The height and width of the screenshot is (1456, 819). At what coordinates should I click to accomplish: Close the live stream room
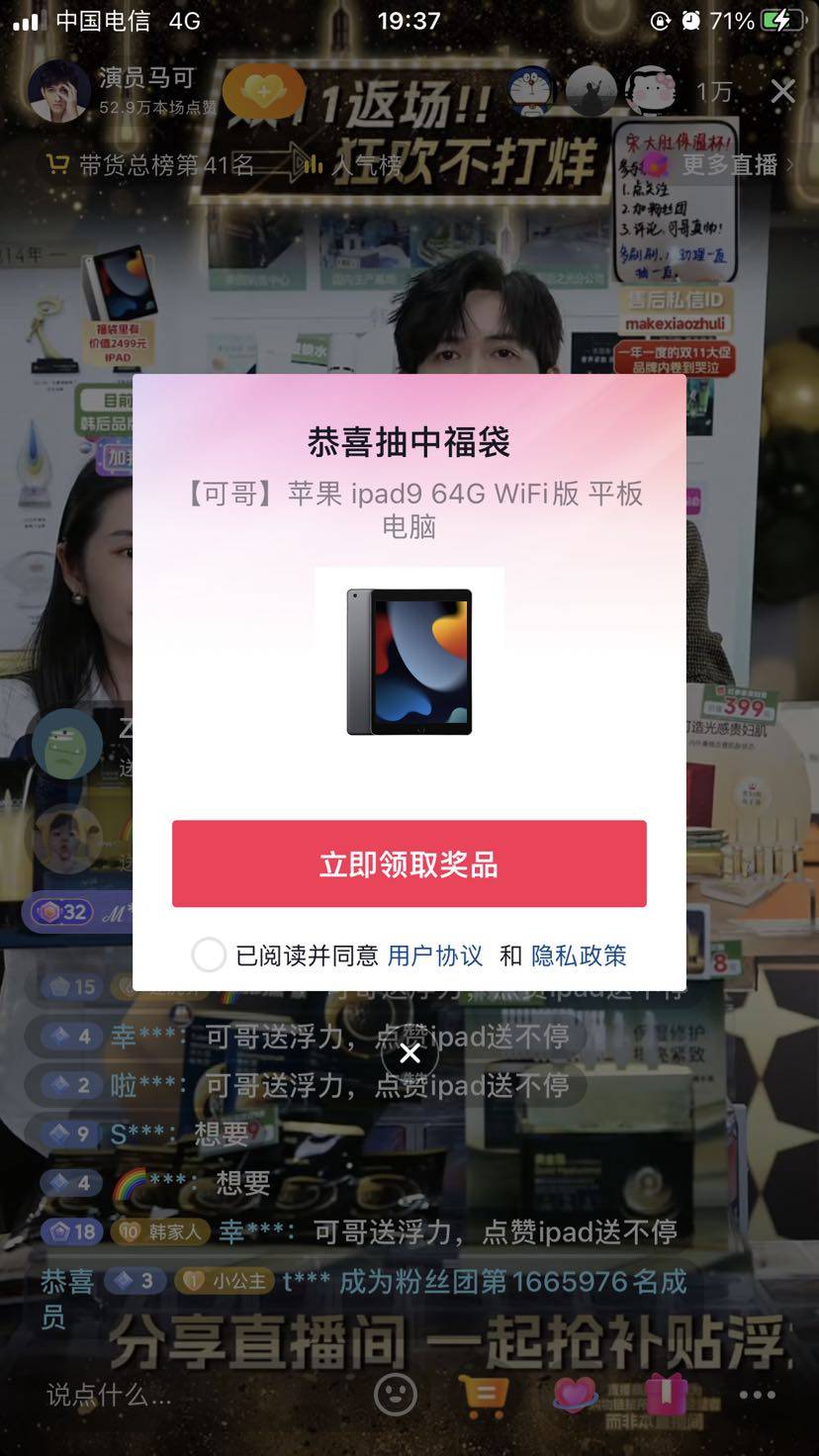click(x=782, y=92)
